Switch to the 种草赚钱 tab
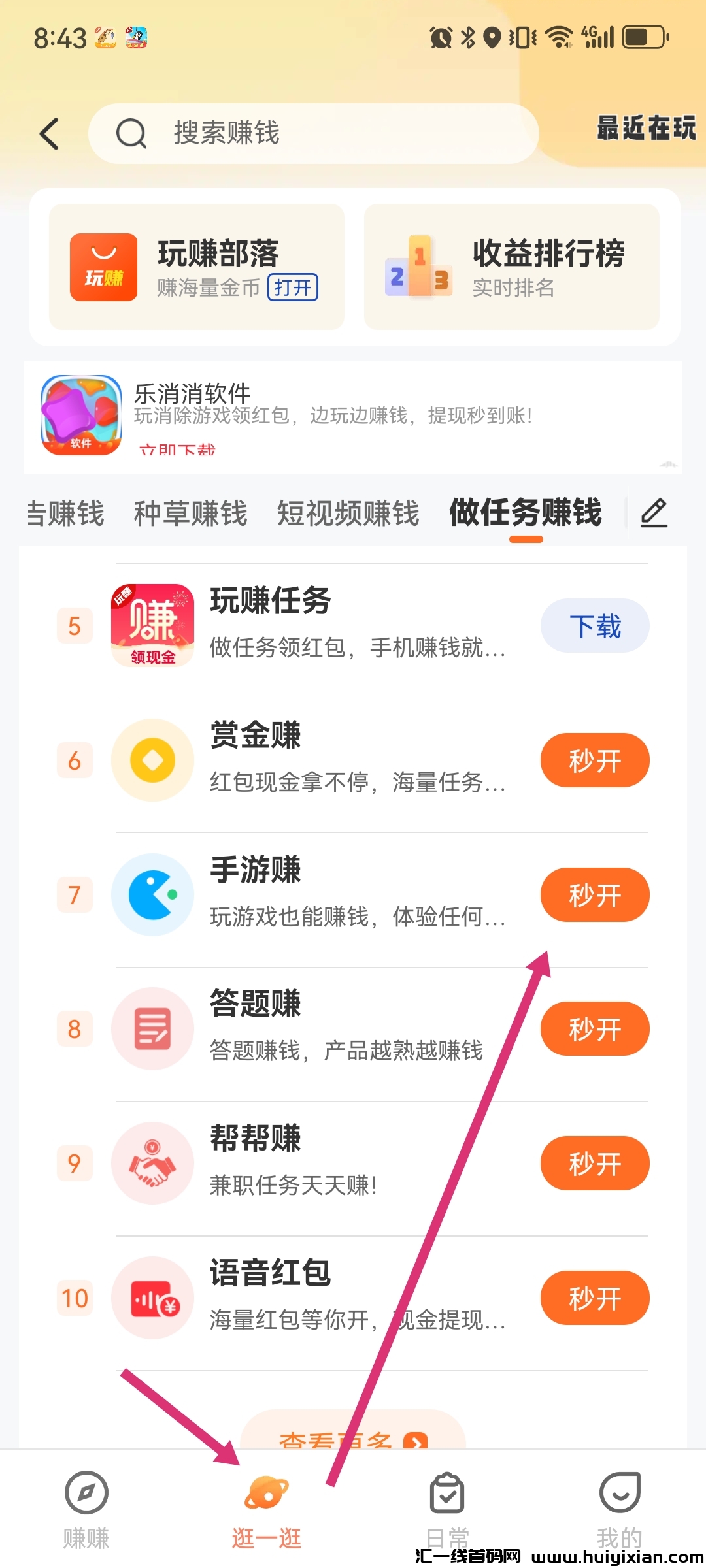706x1568 pixels. pos(190,514)
